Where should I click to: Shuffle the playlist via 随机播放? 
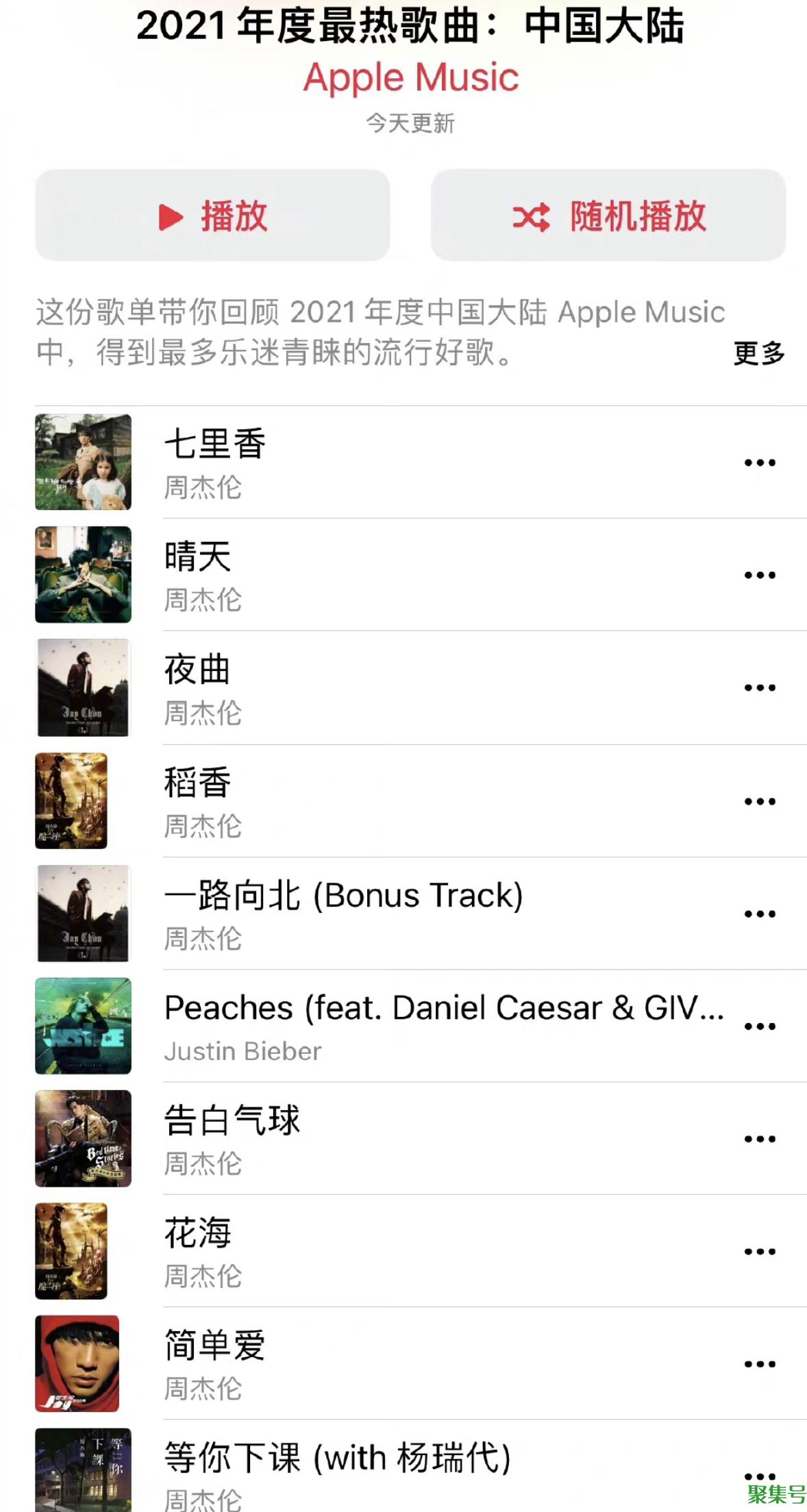pyautogui.click(x=608, y=216)
